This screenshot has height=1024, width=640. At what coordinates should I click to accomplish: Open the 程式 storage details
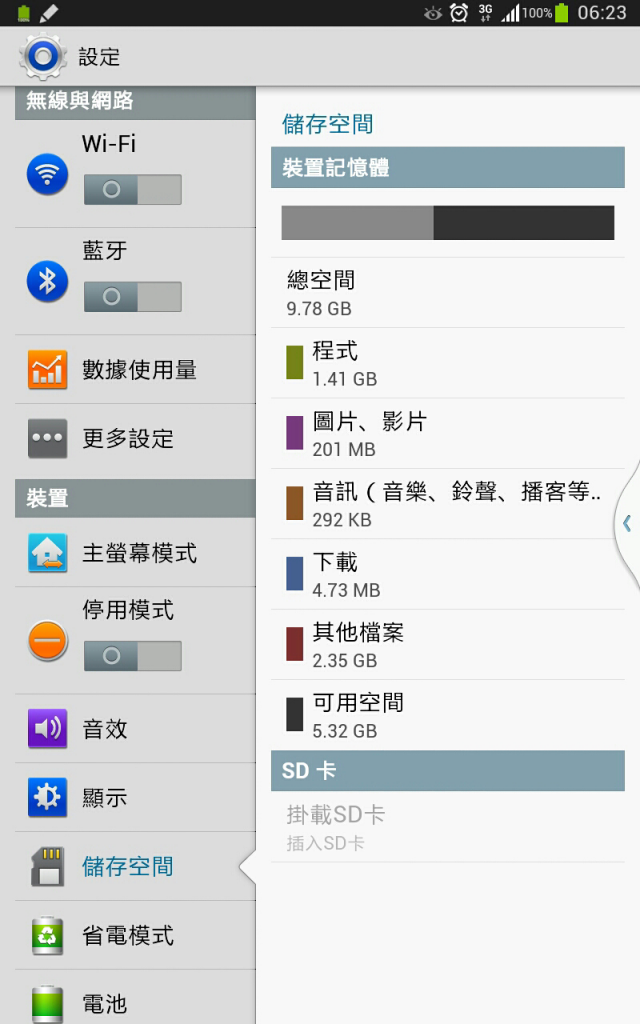448,363
